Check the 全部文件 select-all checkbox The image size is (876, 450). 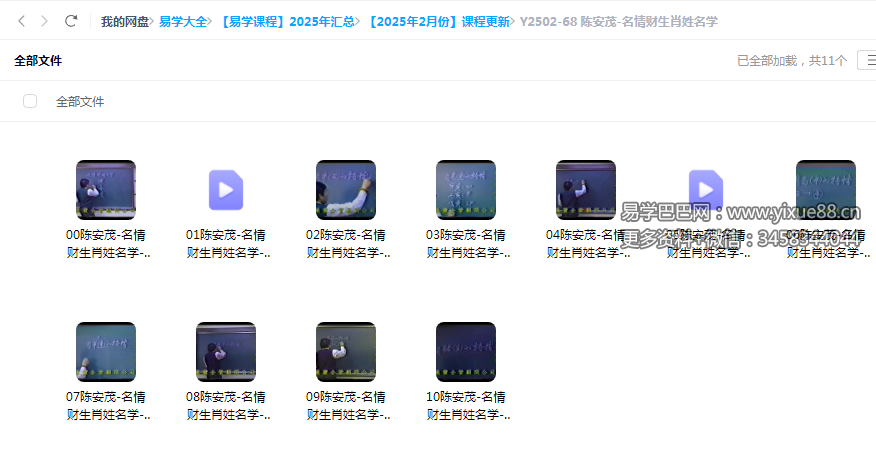pyautogui.click(x=30, y=101)
